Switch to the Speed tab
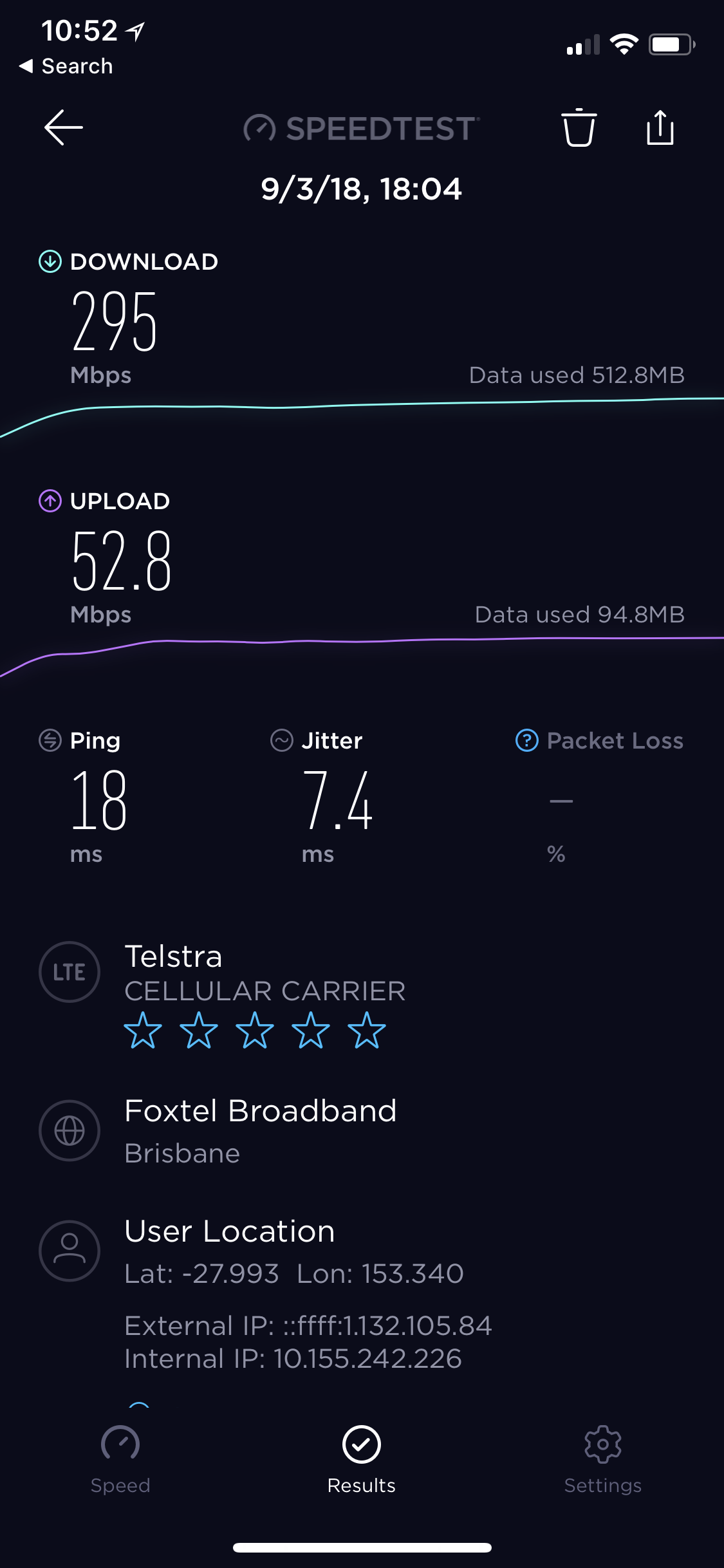 120,1459
